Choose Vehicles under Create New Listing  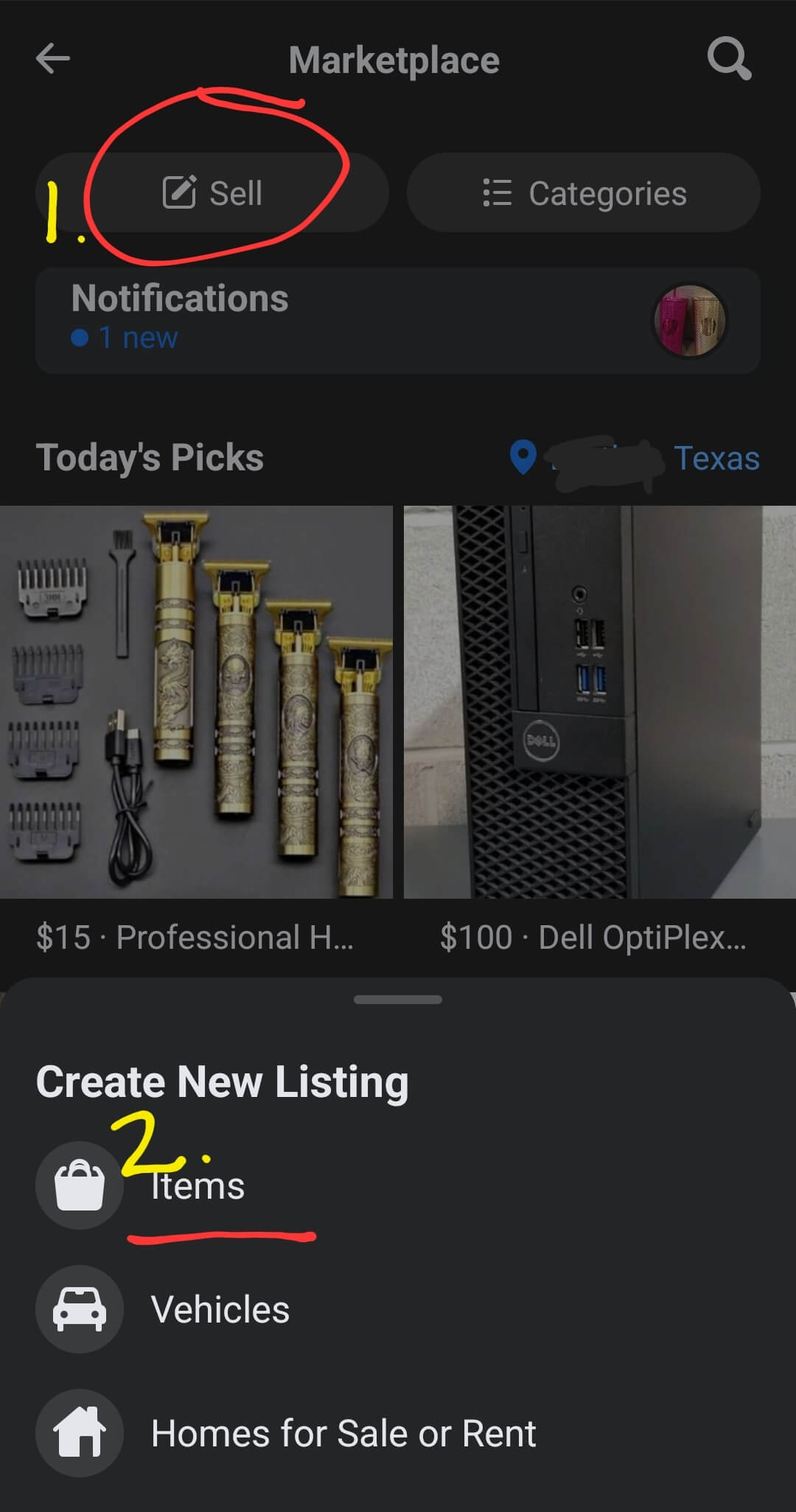coord(220,1309)
